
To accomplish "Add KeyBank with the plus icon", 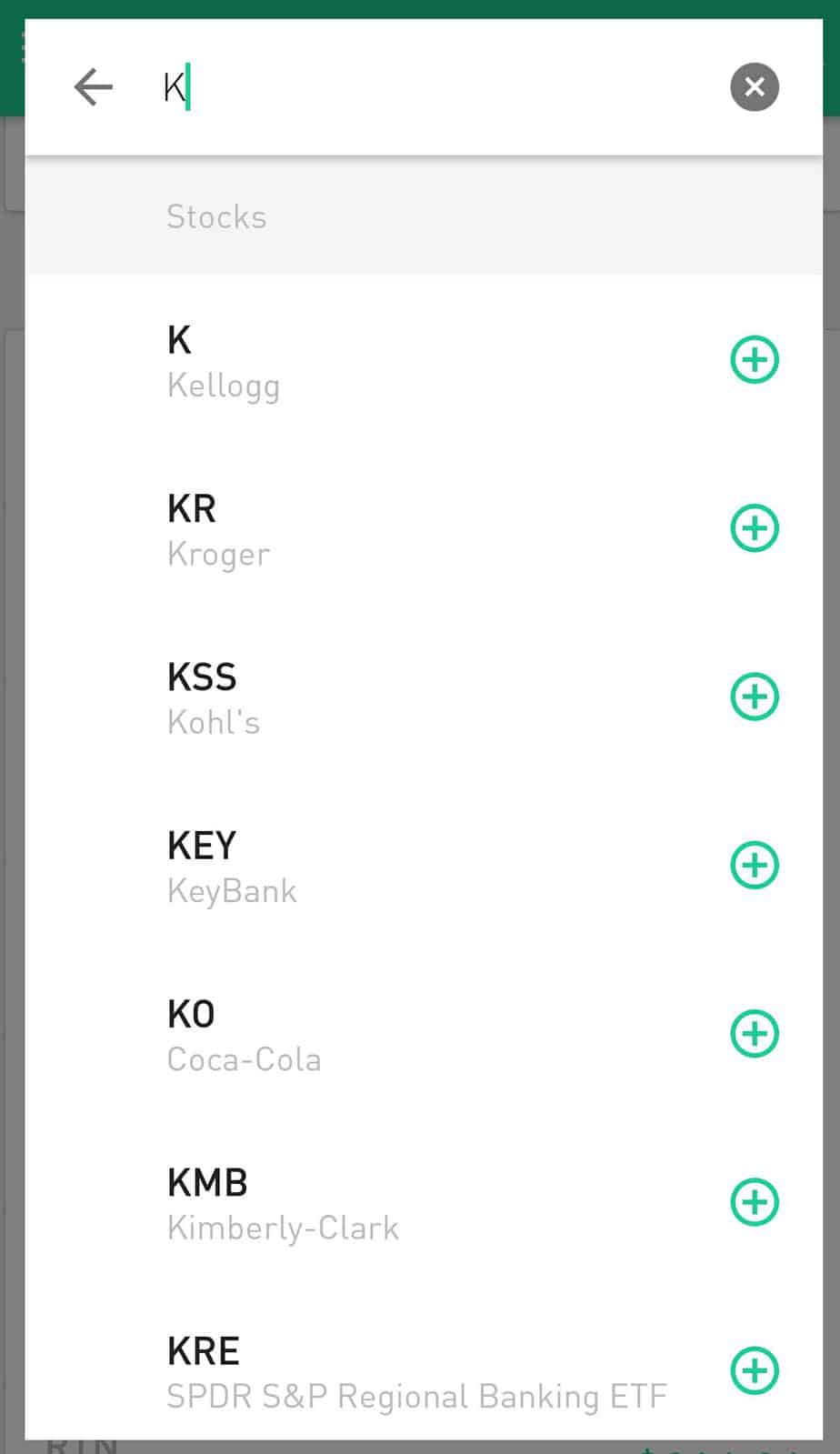I will coord(755,866).
